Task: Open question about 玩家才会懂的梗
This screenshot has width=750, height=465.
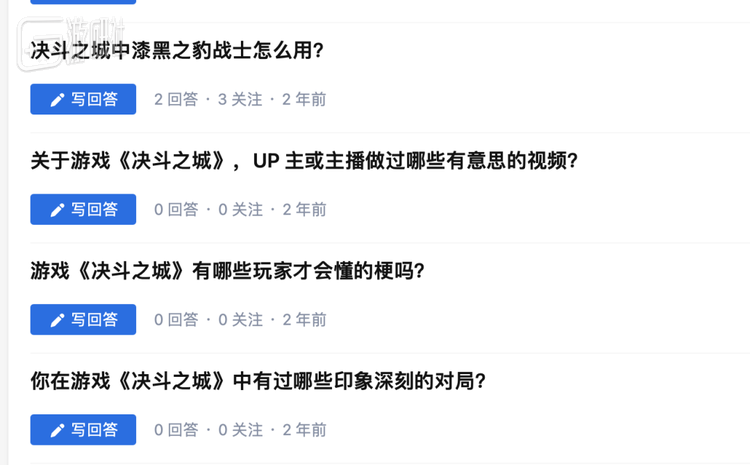Action: [227, 270]
